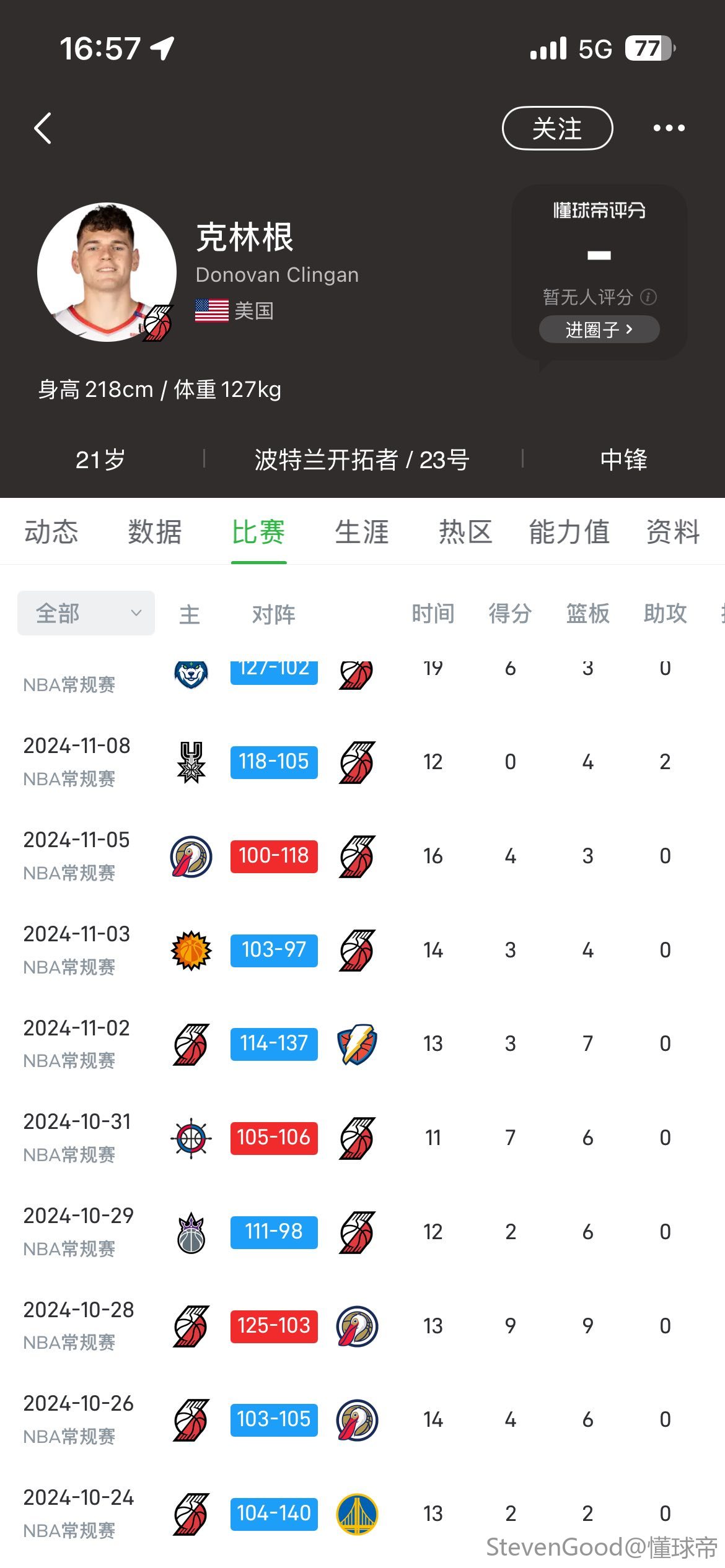
Task: Open the 2024-11-02 game scored 114-137
Action: pos(274,1043)
